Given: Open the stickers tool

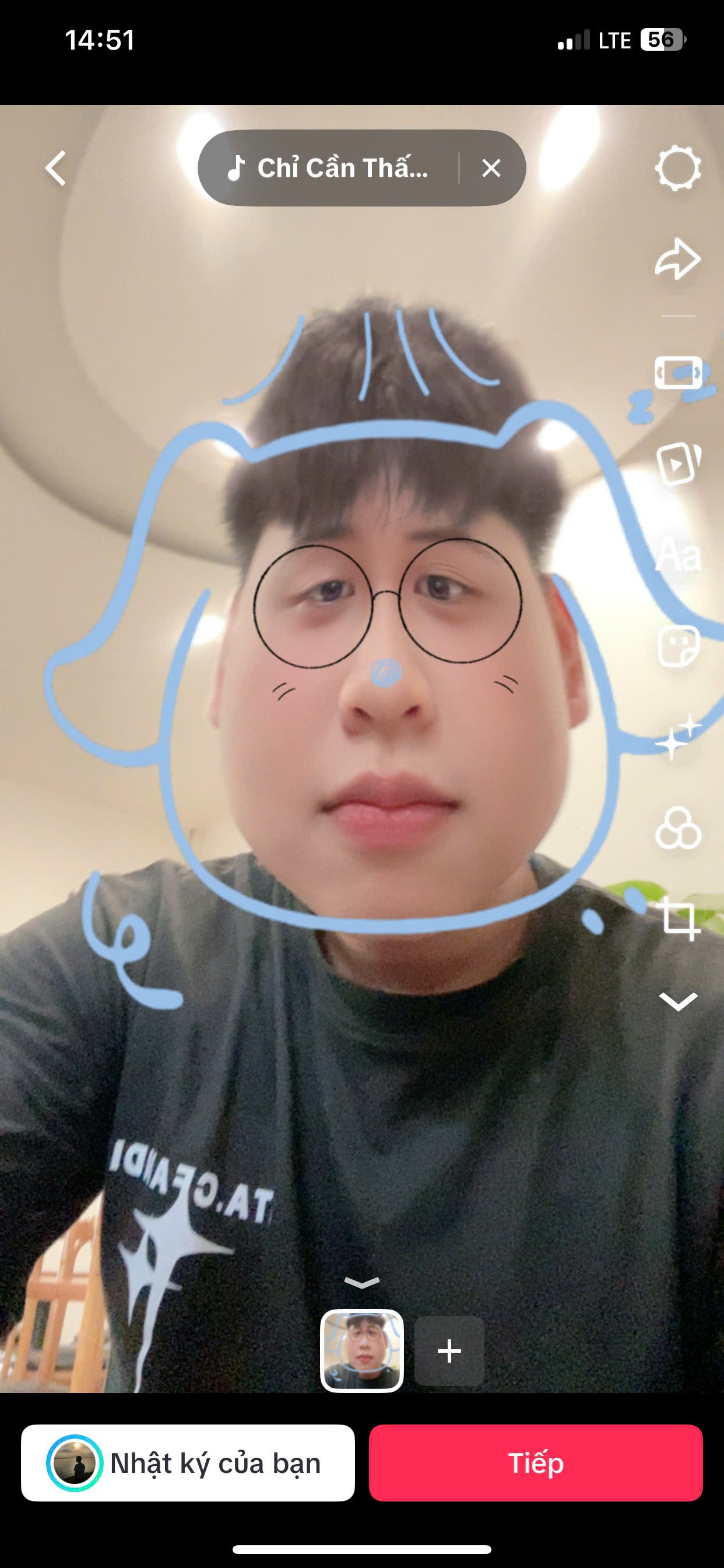Looking at the screenshot, I should pos(678,646).
